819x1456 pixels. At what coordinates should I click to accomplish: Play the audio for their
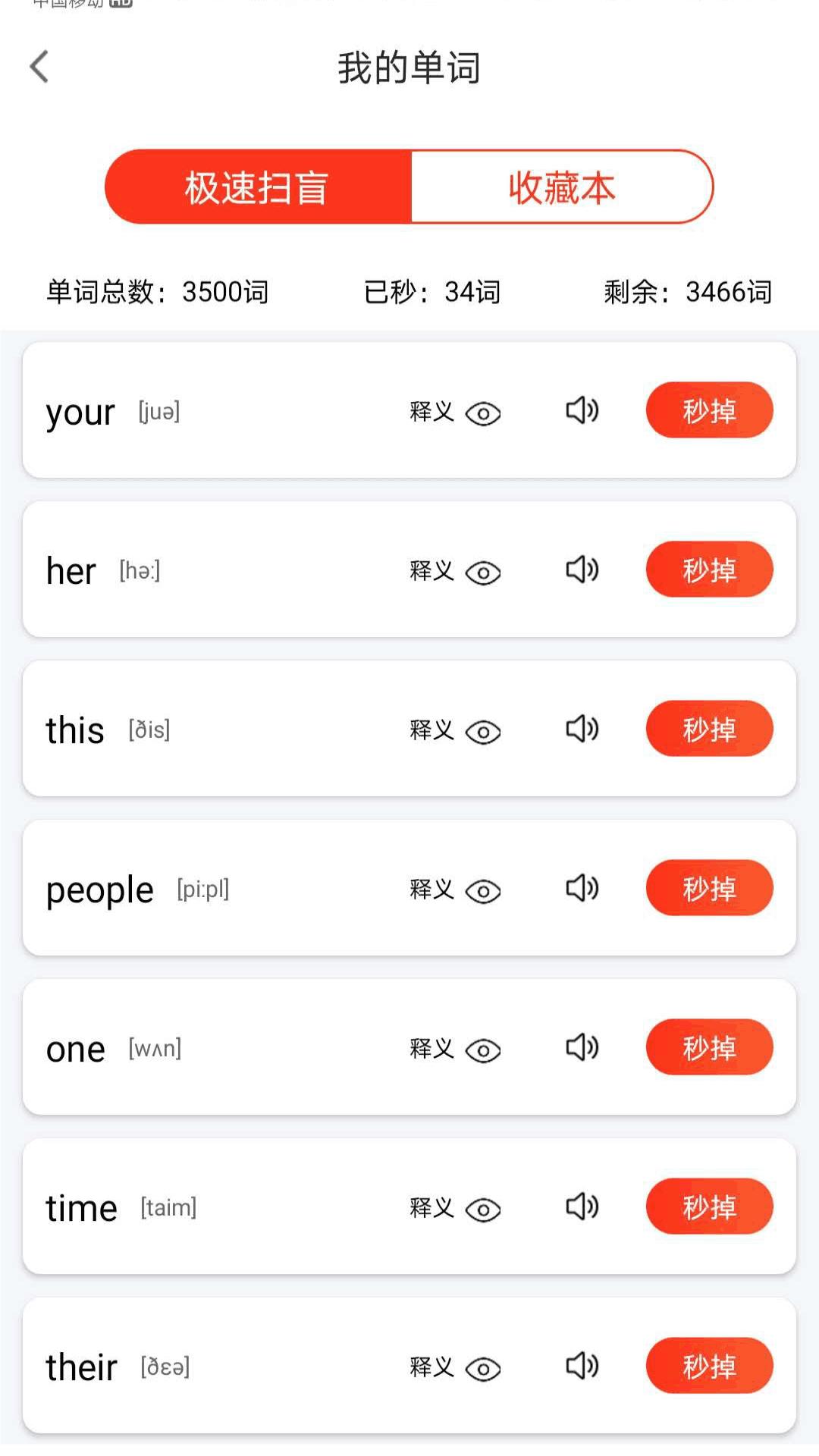pos(582,1366)
